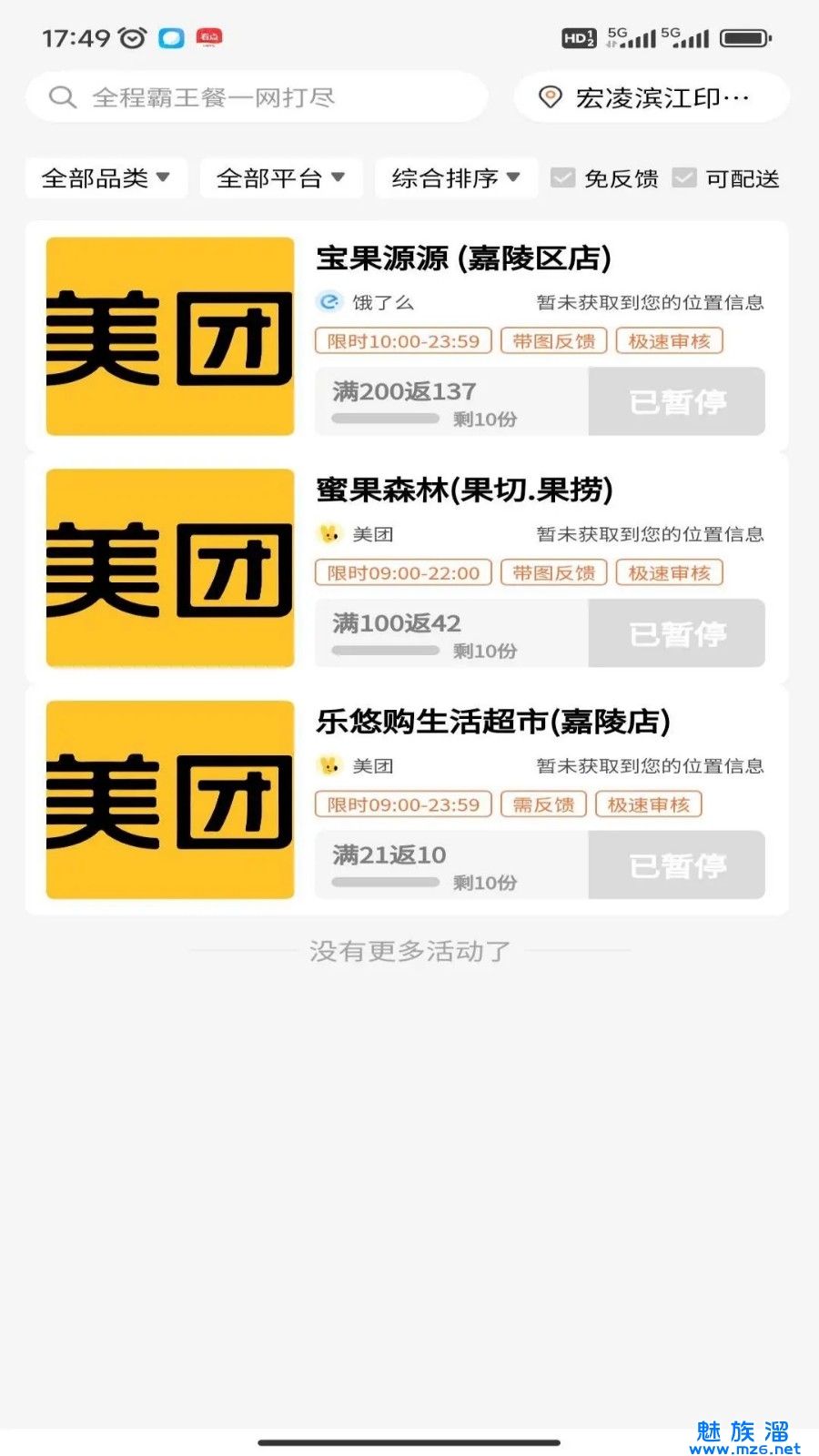Viewport: 819px width, 1456px height.
Task: Check the 免反馈 filter box
Action: [563, 178]
